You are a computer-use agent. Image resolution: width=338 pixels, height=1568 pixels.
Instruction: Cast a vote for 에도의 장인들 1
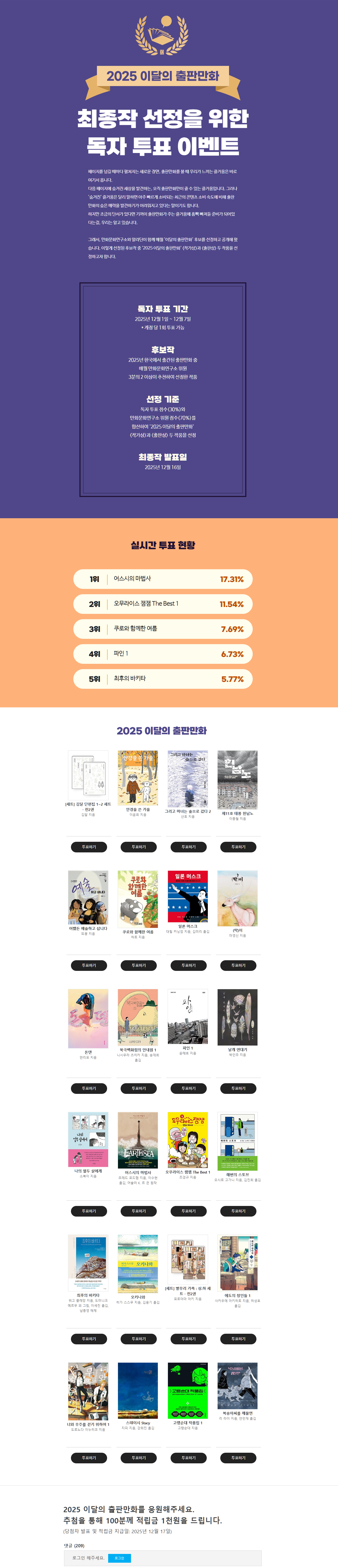238,1338
